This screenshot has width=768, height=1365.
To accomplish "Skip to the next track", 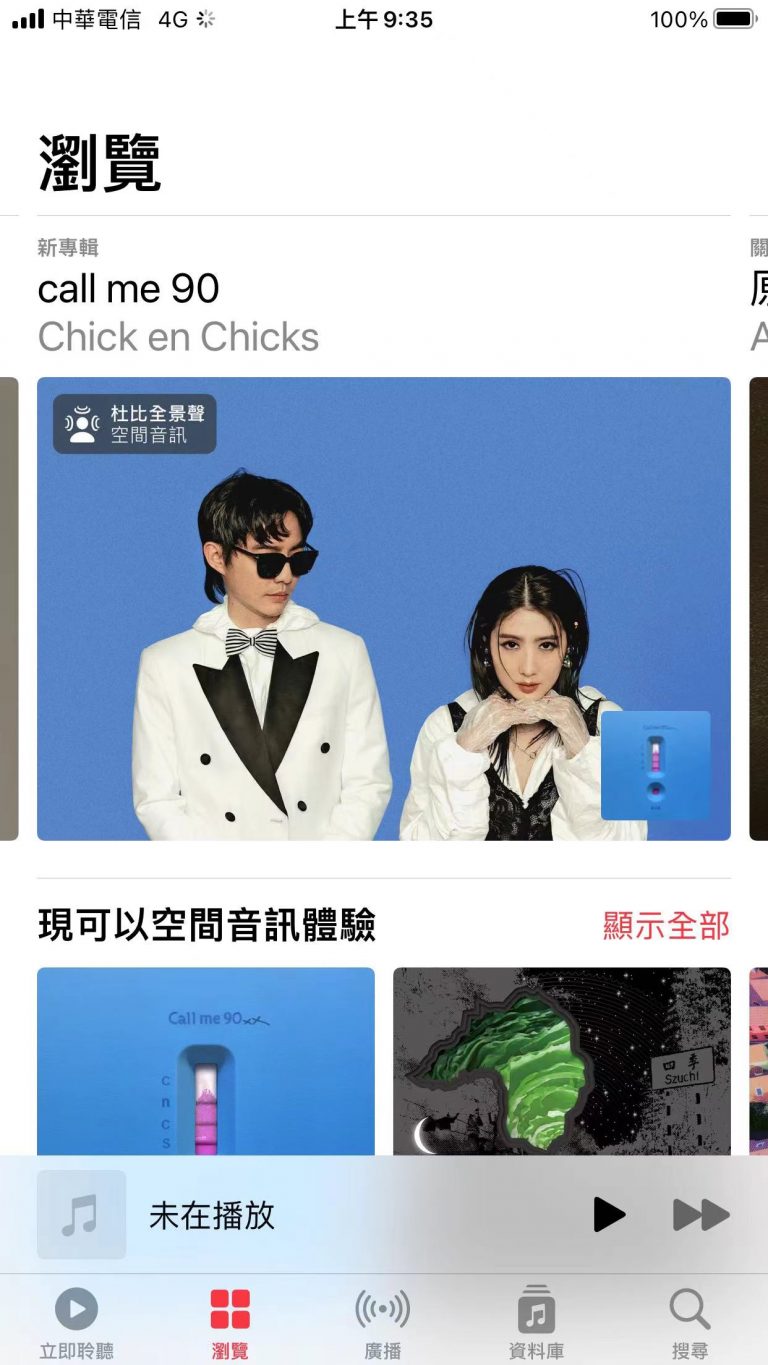I will pos(700,1215).
